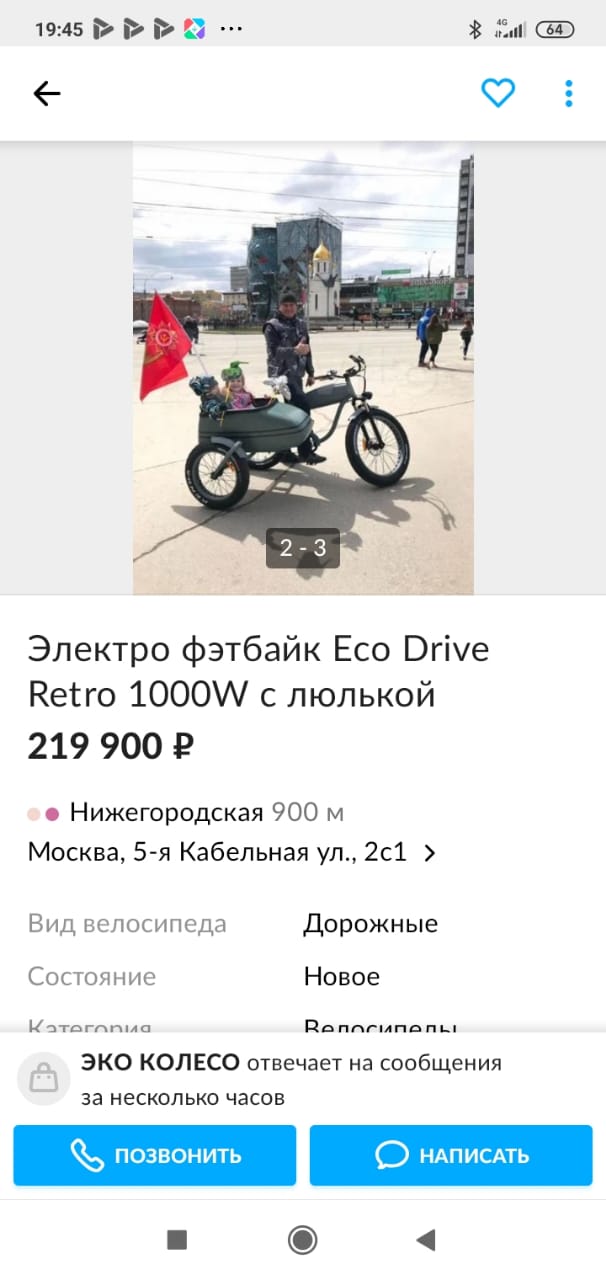Image resolution: width=606 pixels, height=1280 pixels.
Task: Call the seller with Позвонить
Action: tap(155, 1155)
